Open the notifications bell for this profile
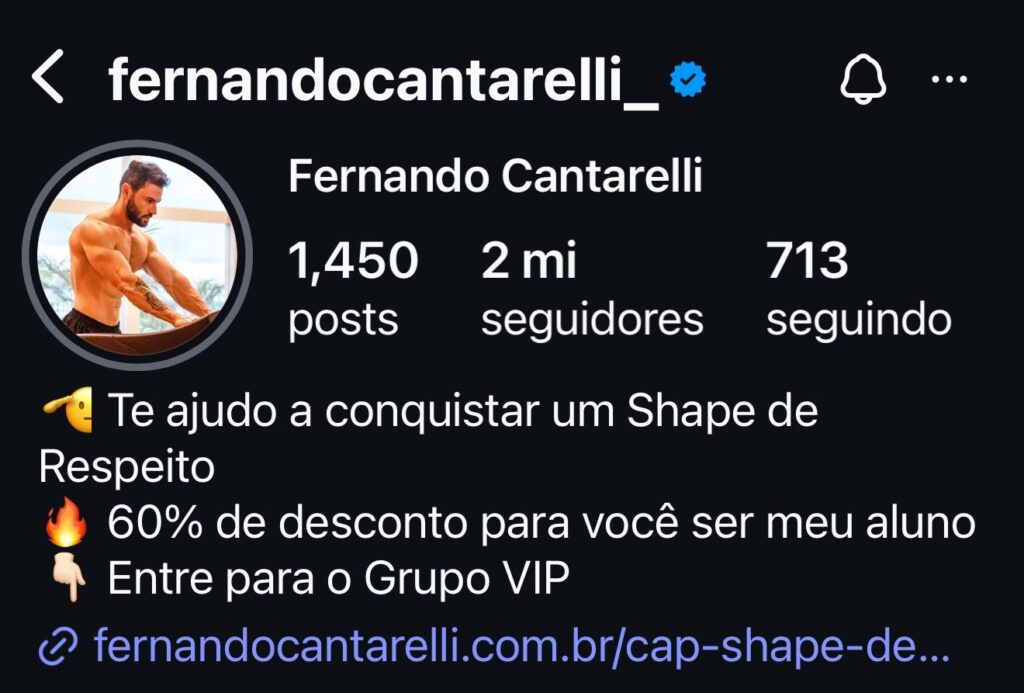1024x693 pixels. tap(863, 80)
